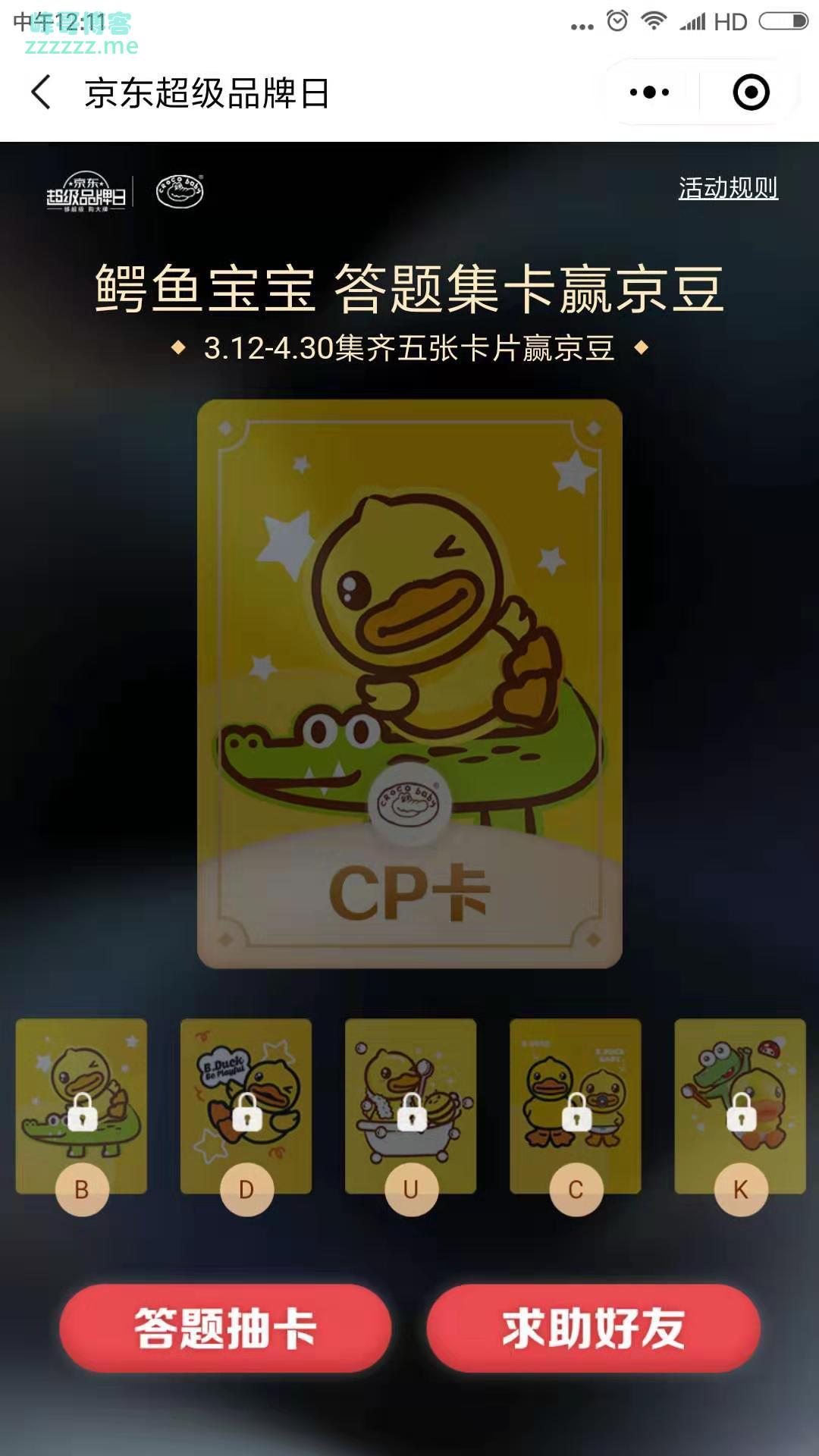Select the locked U card
Screen dimensions: 819x1456
tap(411, 1107)
